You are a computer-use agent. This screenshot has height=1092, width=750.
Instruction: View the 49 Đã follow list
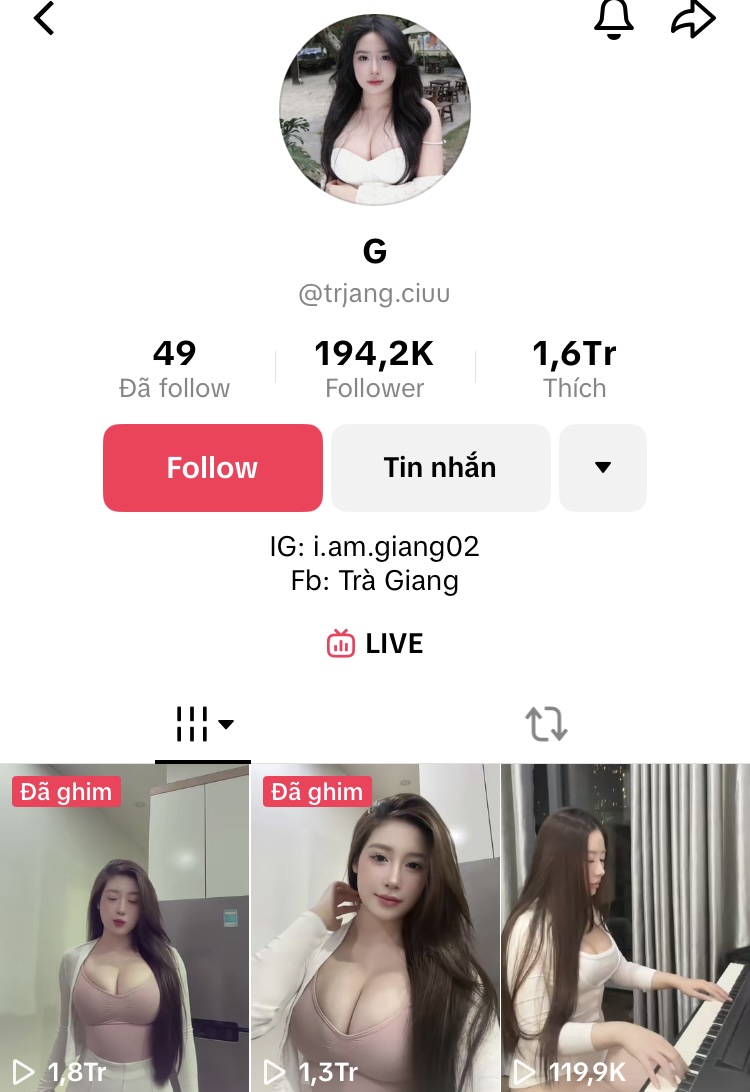tap(174, 369)
